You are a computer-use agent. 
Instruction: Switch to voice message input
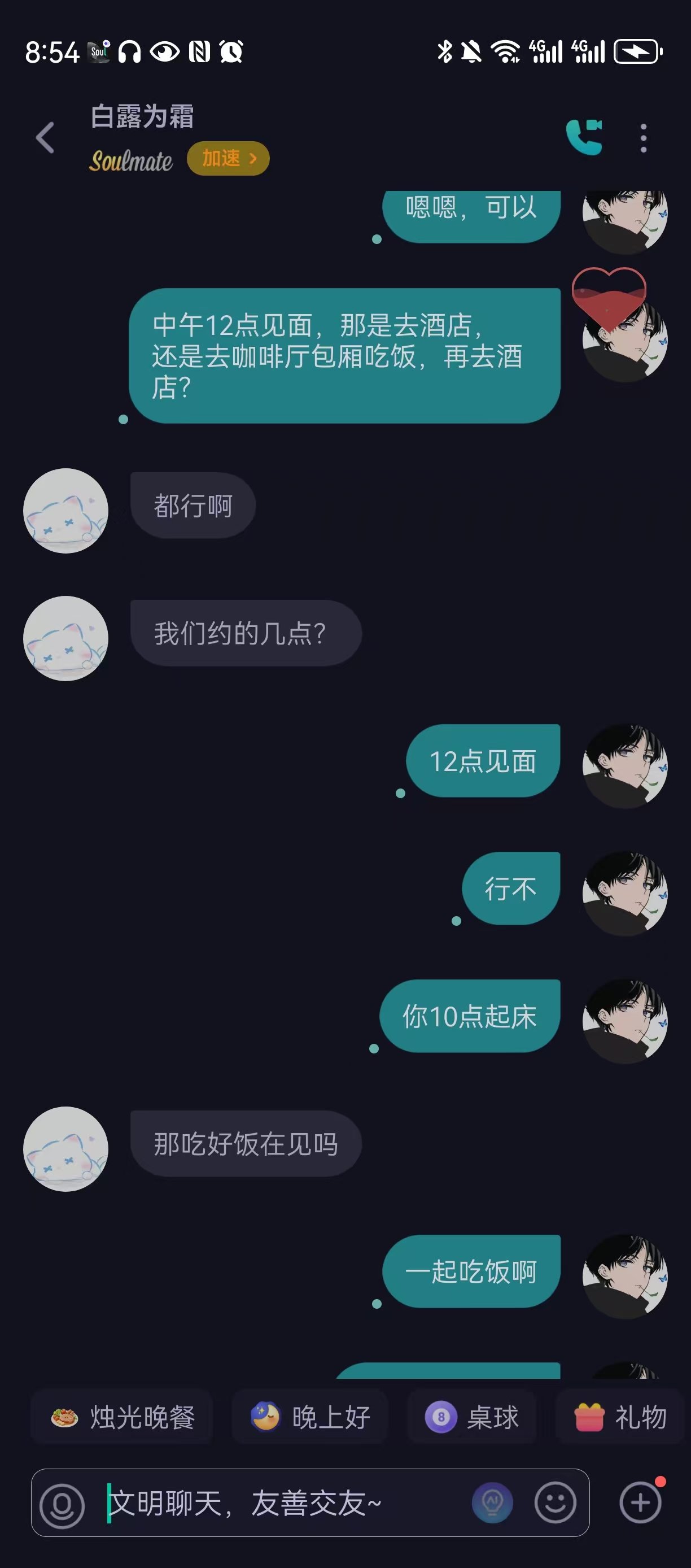(62, 1505)
